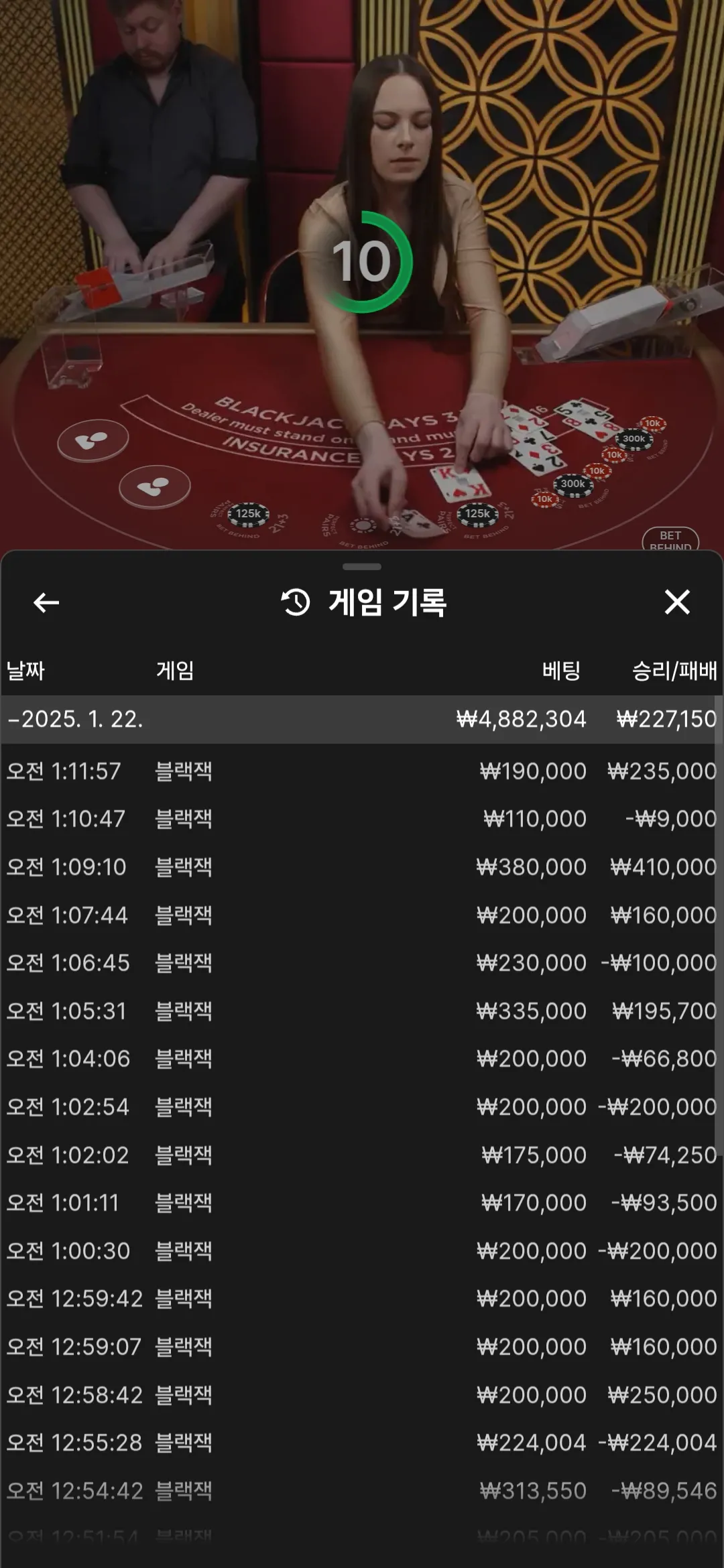Open the blackjack record at 오전 1:02:54

pos(362,1107)
